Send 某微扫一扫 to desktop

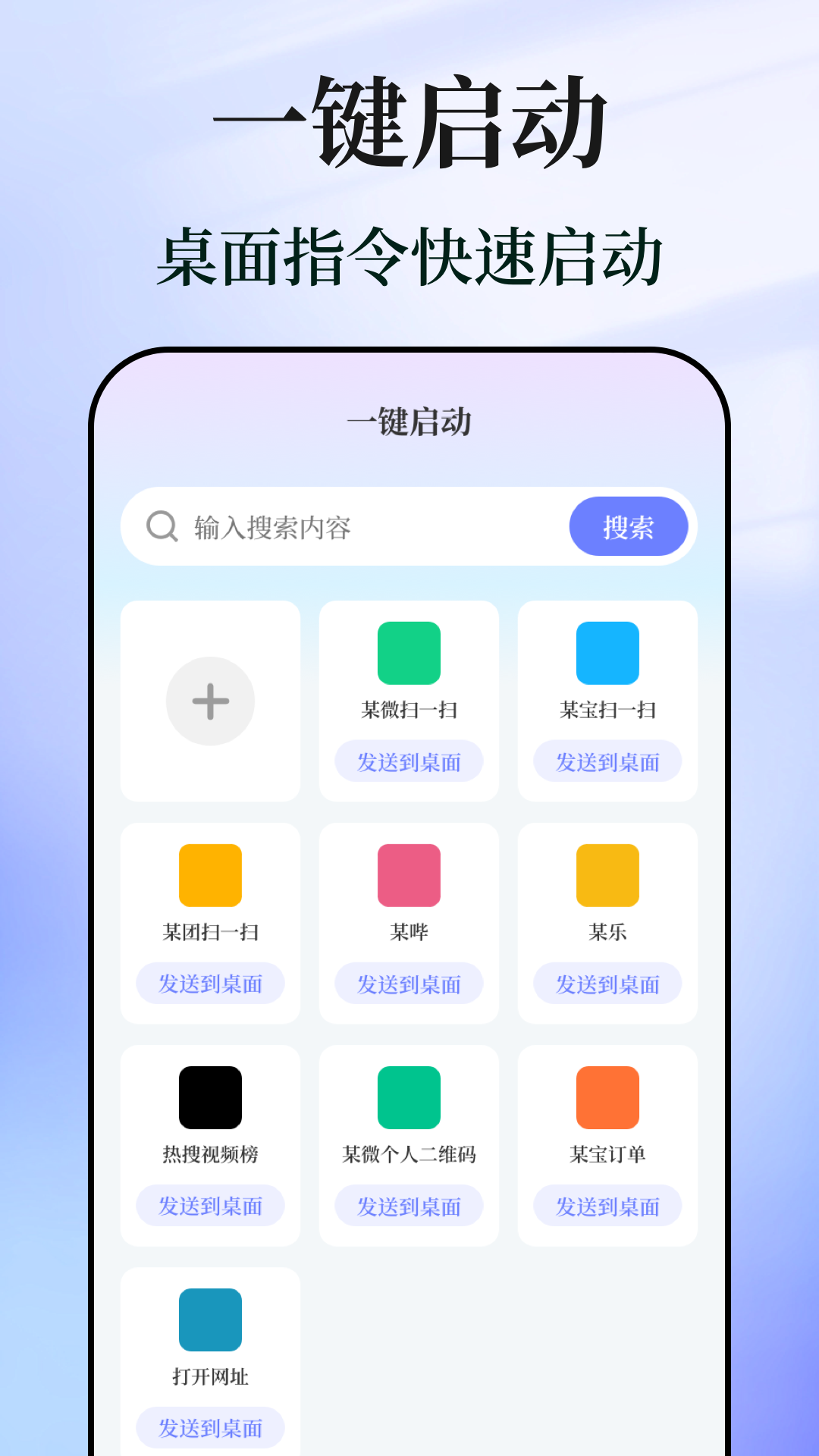[409, 761]
